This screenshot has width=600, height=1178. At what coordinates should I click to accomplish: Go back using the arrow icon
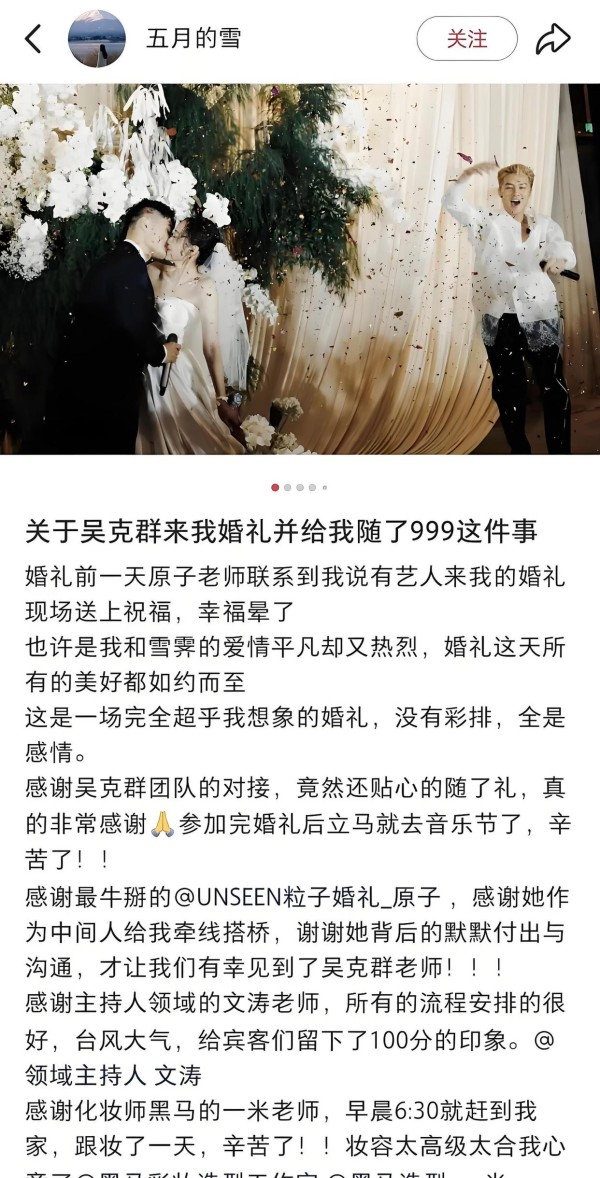[x=34, y=39]
